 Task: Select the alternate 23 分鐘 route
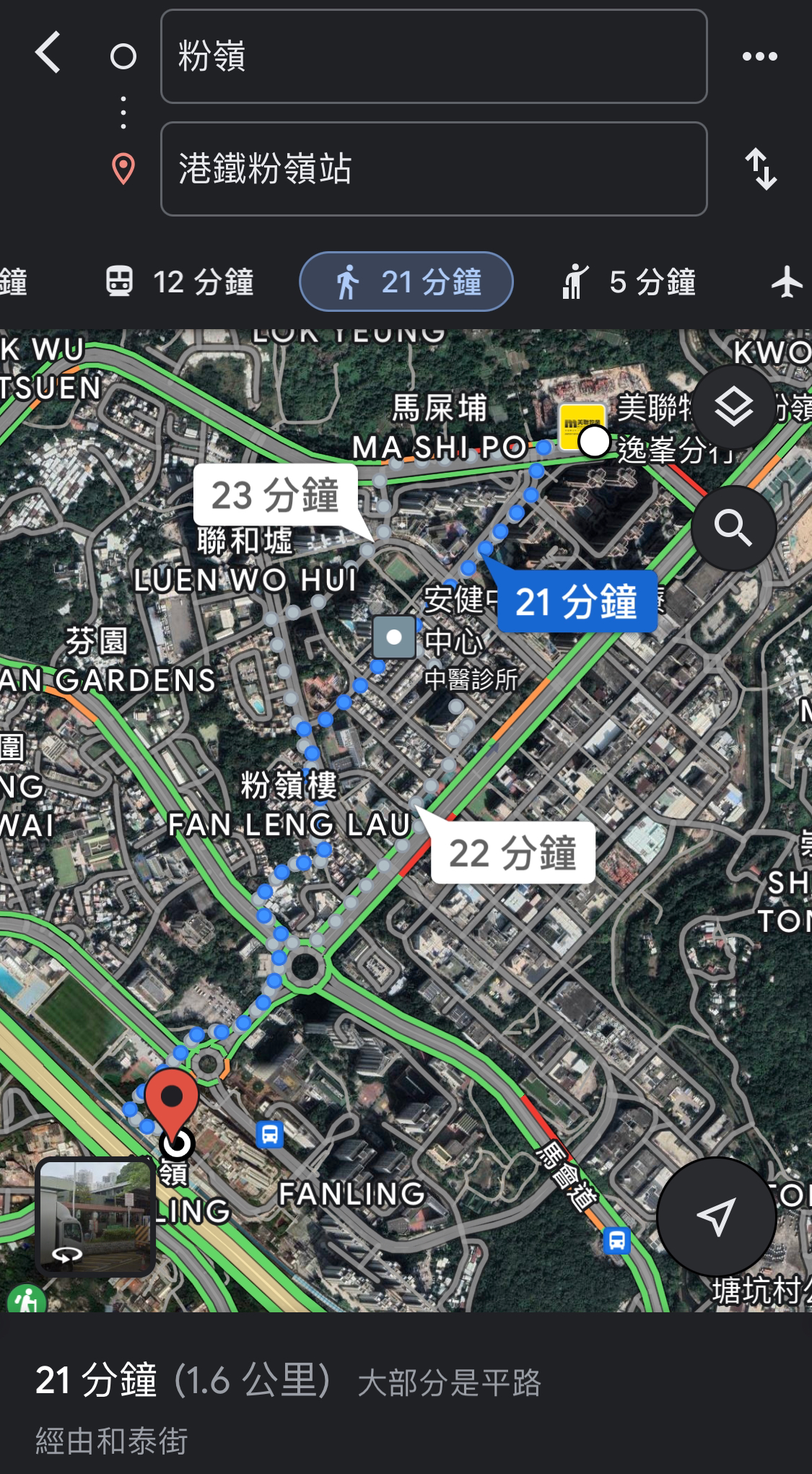click(276, 495)
